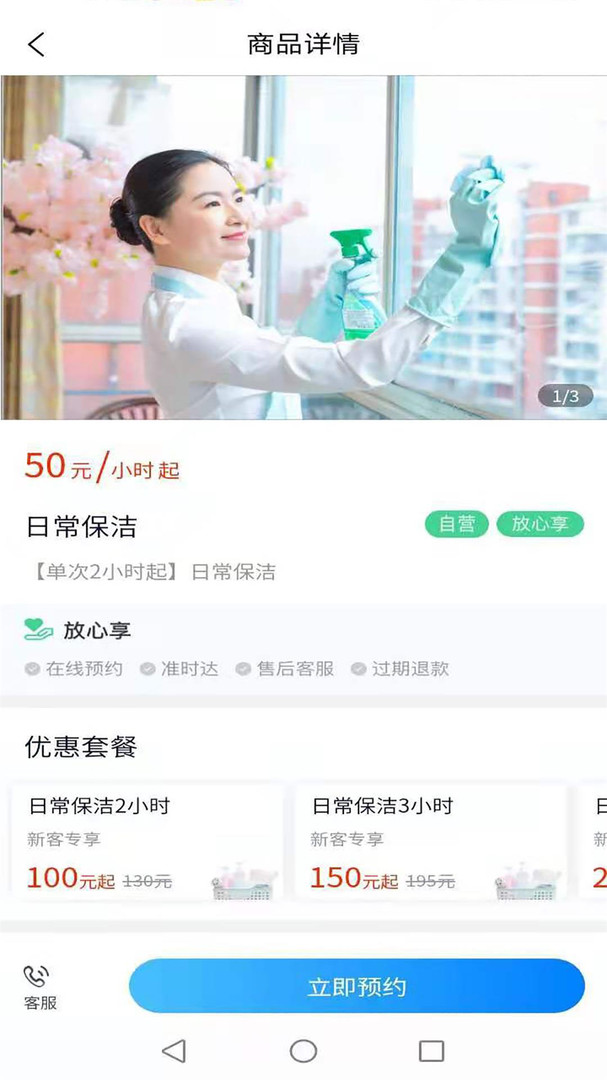Tap the 立即预约 booking button
This screenshot has width=607, height=1080.
pos(356,987)
